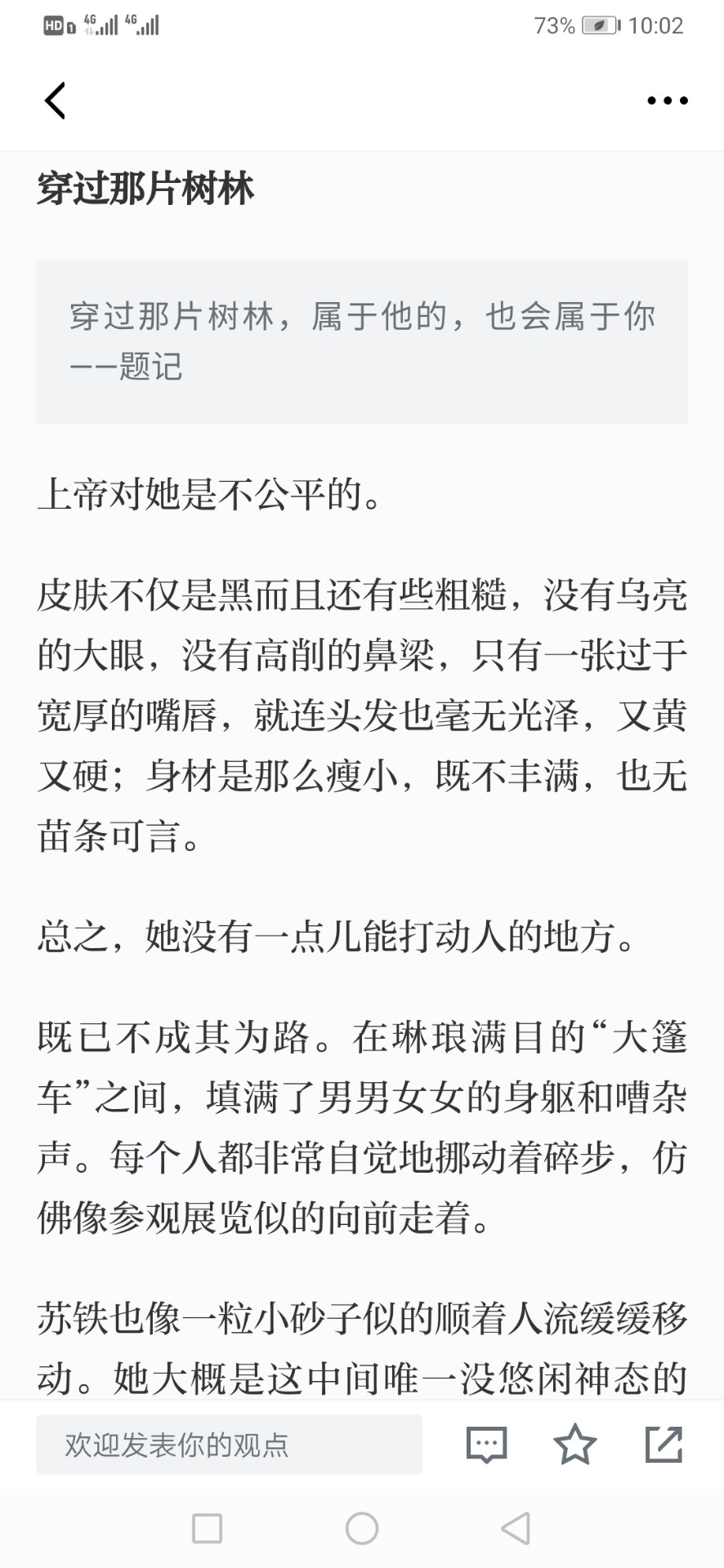Open the comments icon
This screenshot has width=724, height=1568.
coord(487,1445)
